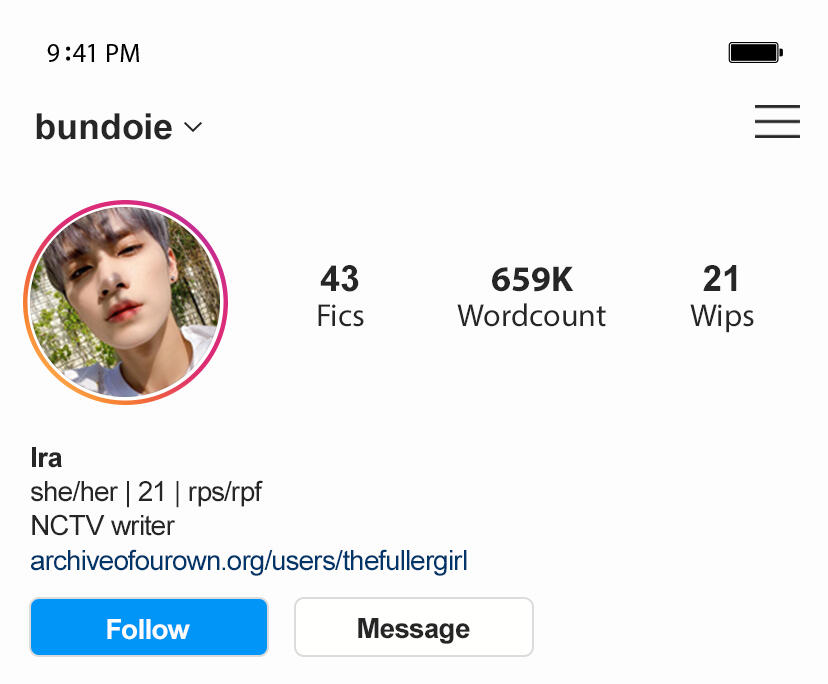This screenshot has width=828, height=684.
Task: Open the 21 Wips list
Action: 721,296
